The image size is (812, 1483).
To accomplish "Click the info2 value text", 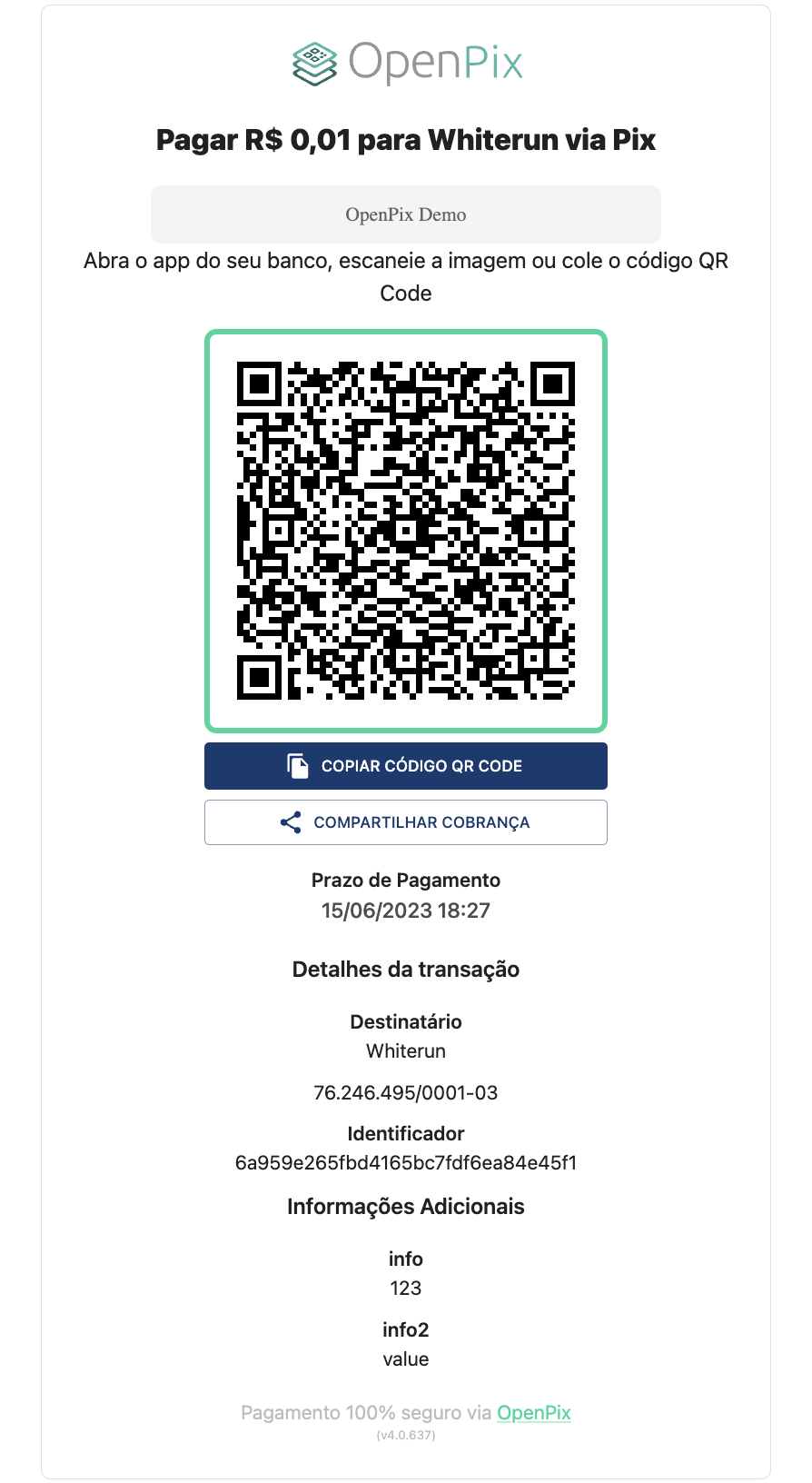I will 406,1359.
